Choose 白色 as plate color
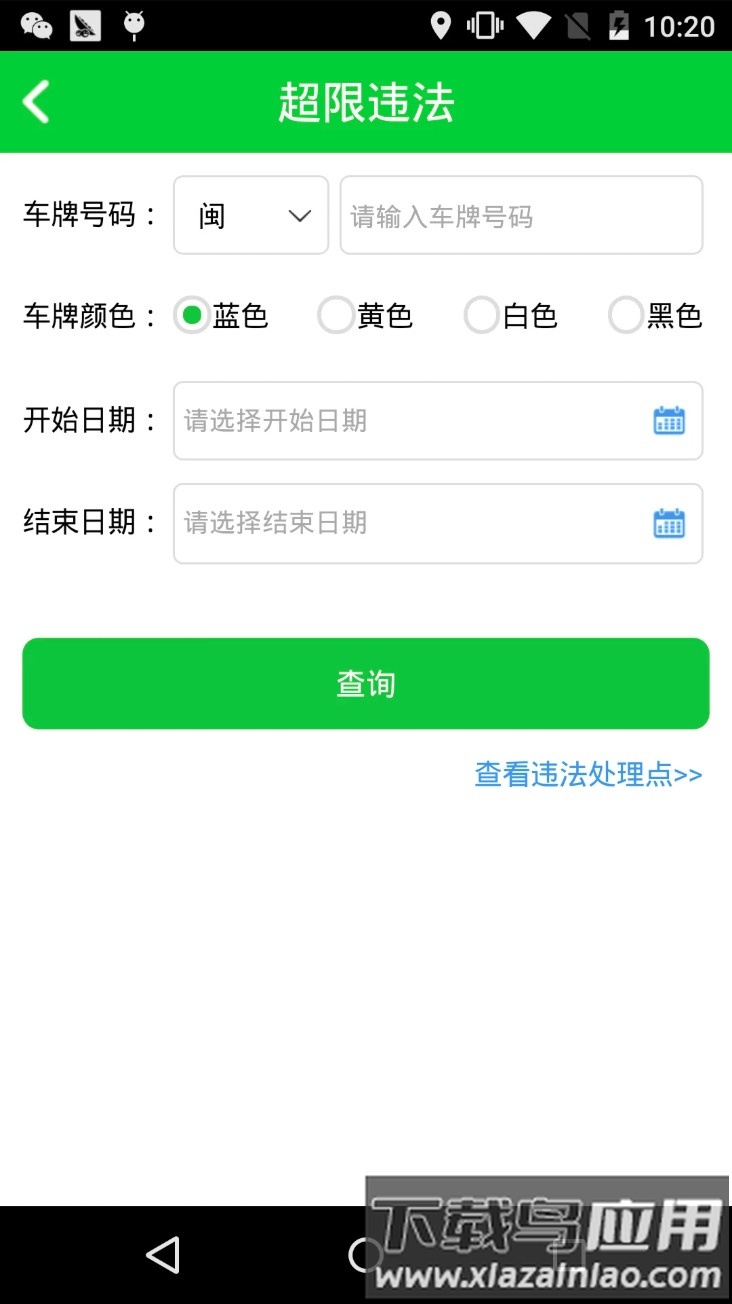Viewport: 732px width, 1304px height. [482, 316]
